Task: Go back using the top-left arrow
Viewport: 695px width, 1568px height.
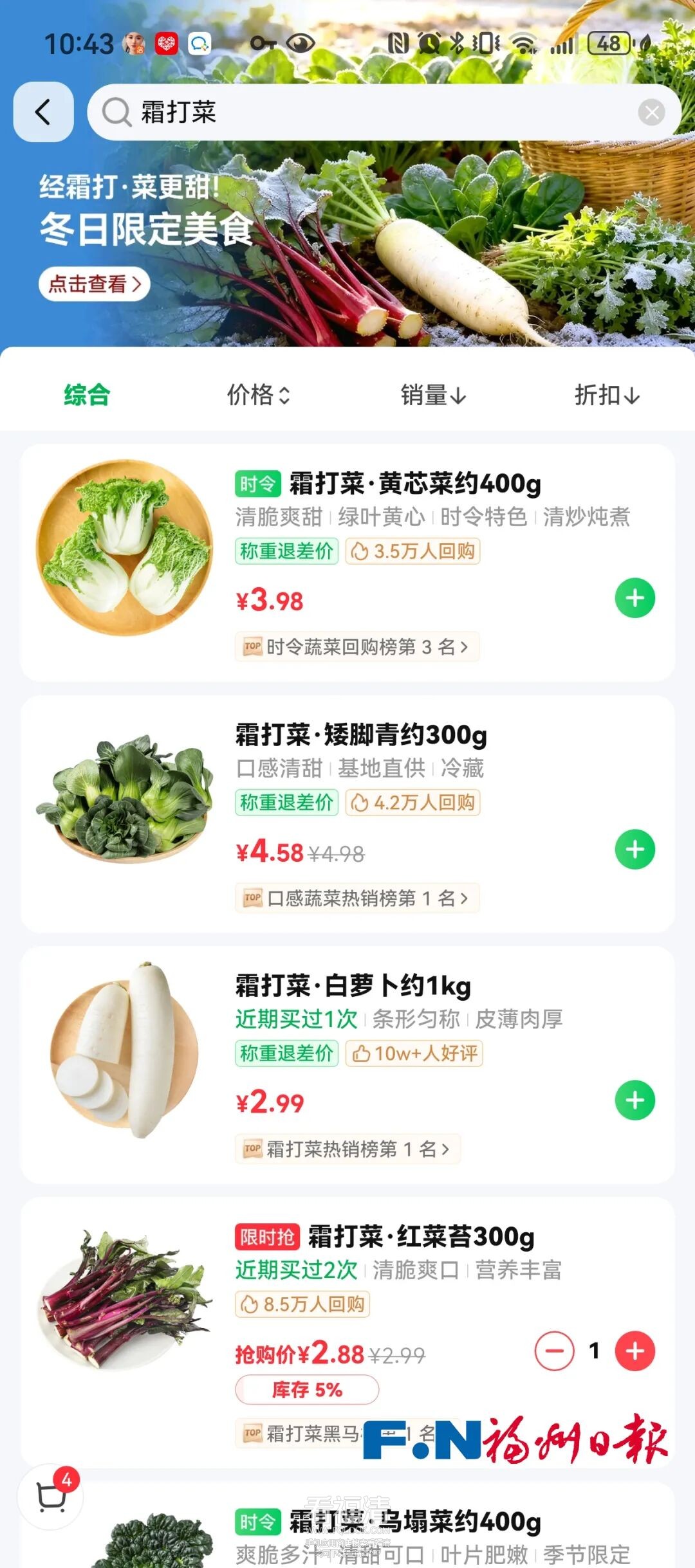Action: (43, 112)
